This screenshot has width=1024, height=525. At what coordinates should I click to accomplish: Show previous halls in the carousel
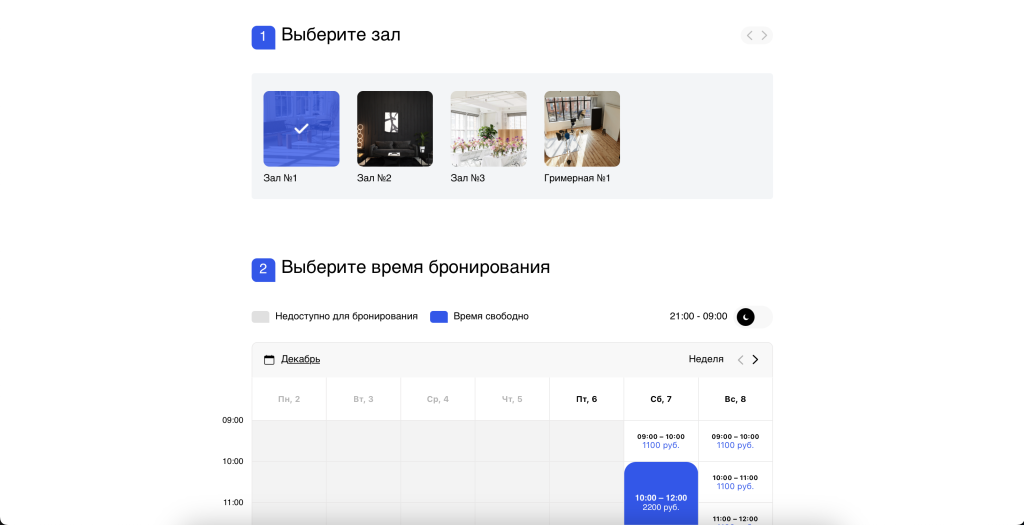[x=749, y=35]
